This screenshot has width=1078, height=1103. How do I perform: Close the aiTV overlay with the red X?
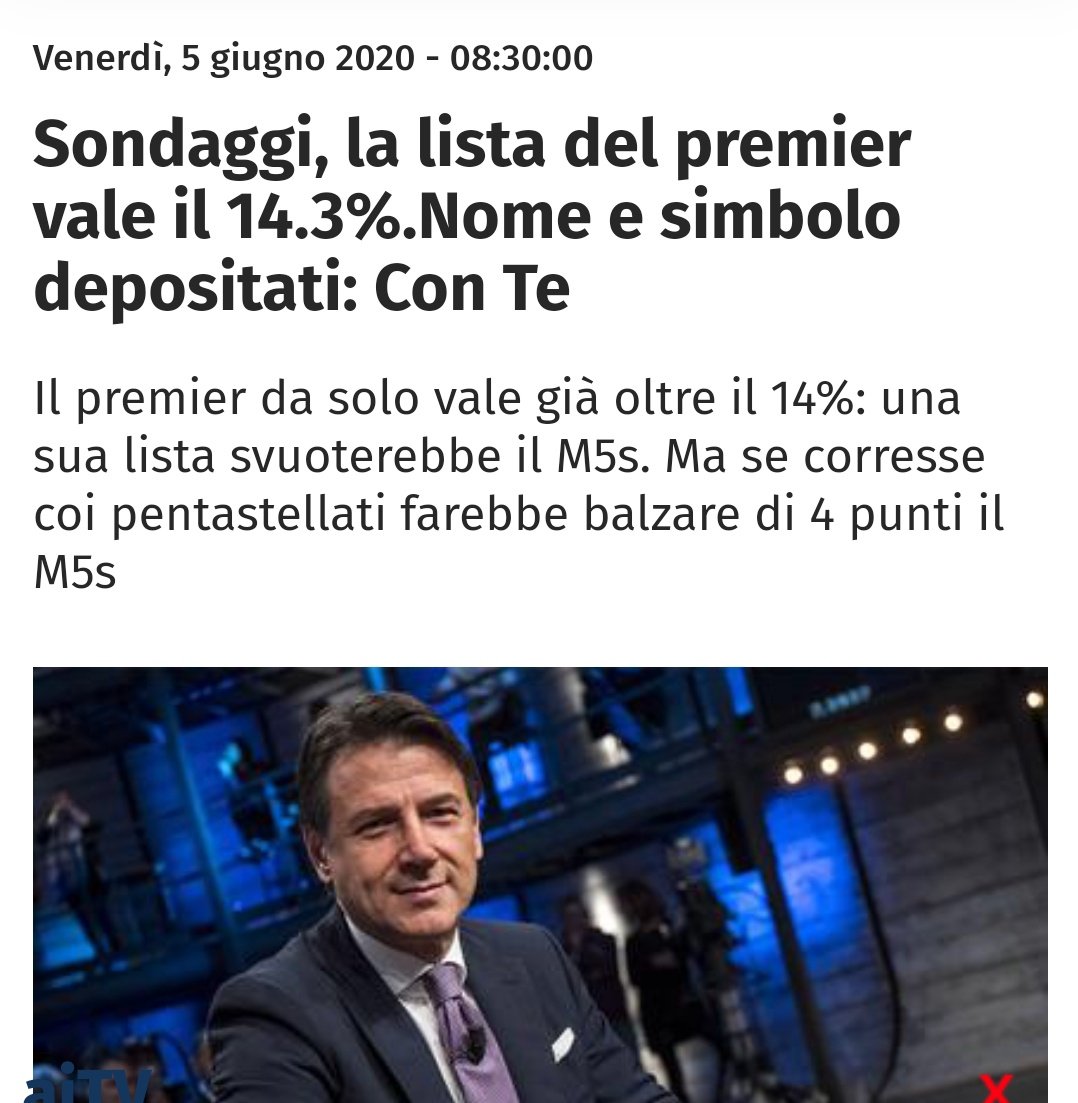click(996, 1088)
